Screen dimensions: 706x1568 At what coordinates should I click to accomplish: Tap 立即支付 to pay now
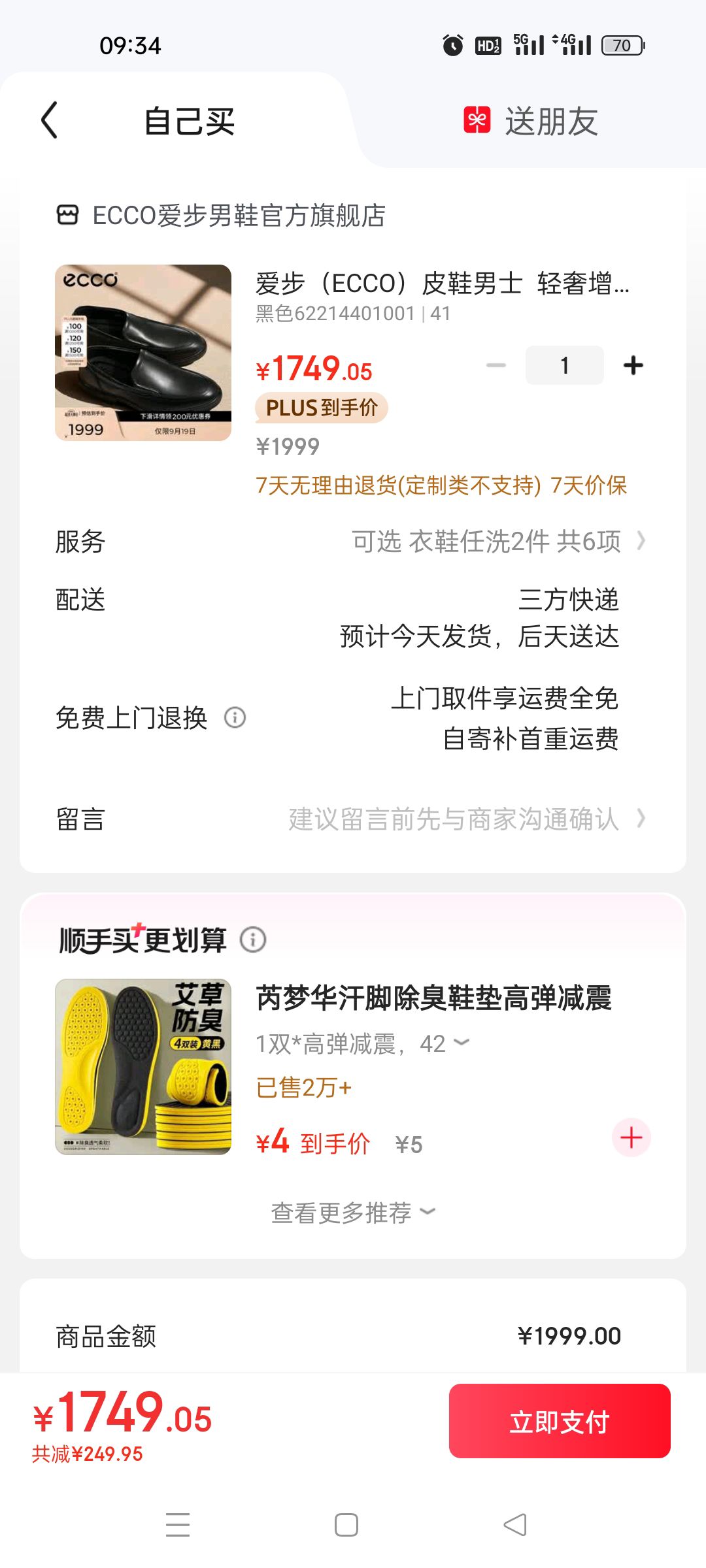tap(560, 1421)
